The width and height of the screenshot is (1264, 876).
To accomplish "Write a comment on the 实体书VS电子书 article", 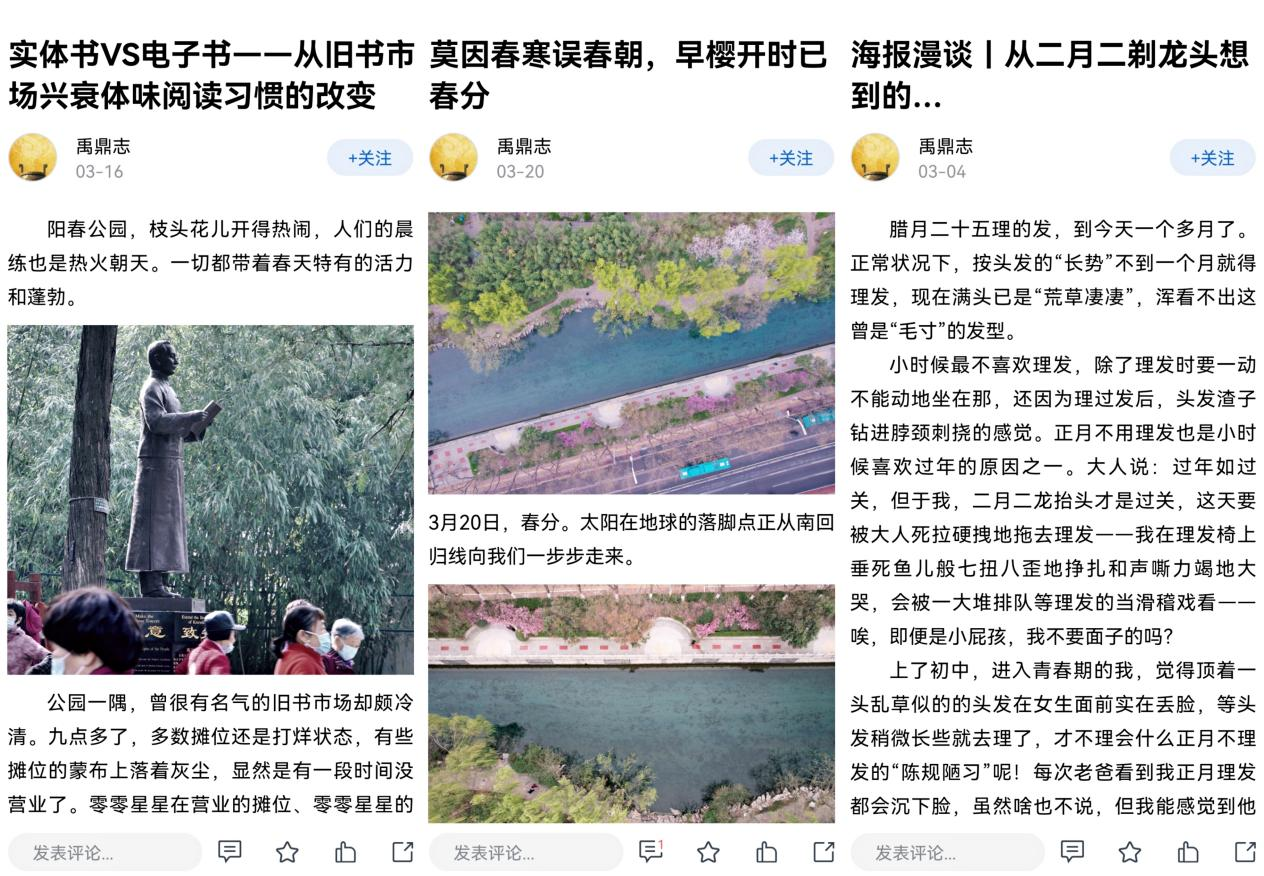I will pyautogui.click(x=105, y=852).
